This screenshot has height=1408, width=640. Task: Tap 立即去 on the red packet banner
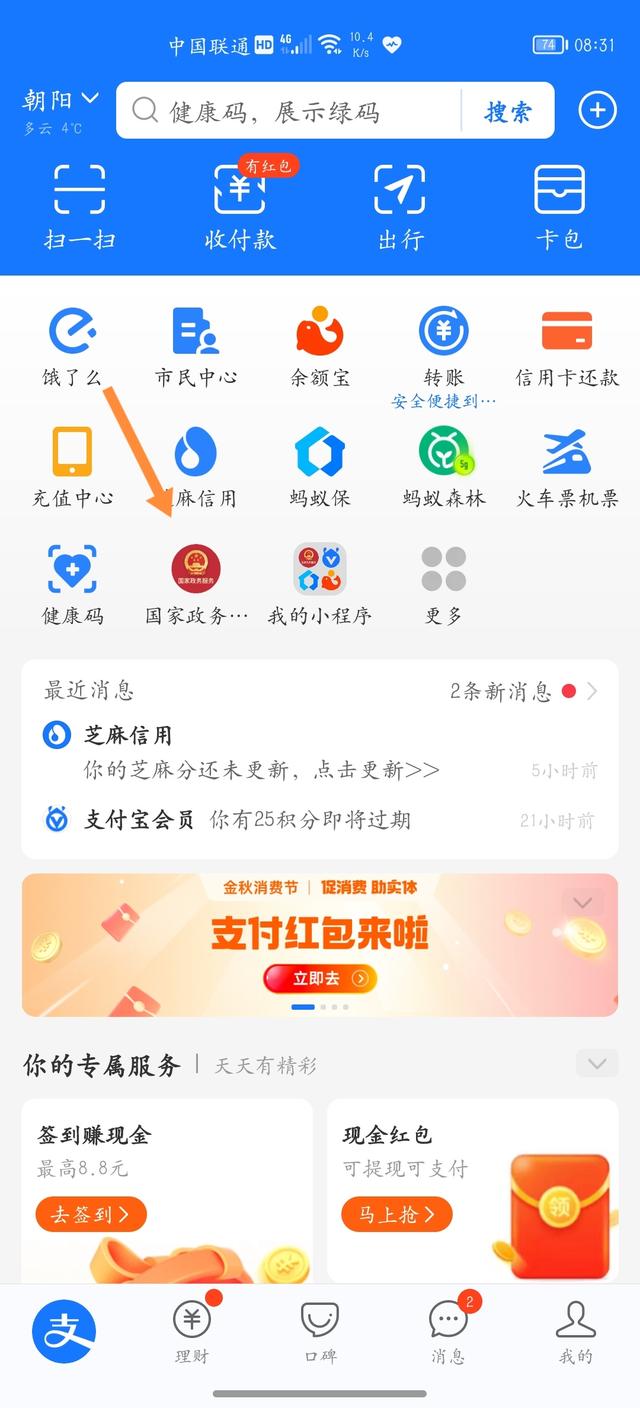point(320,977)
